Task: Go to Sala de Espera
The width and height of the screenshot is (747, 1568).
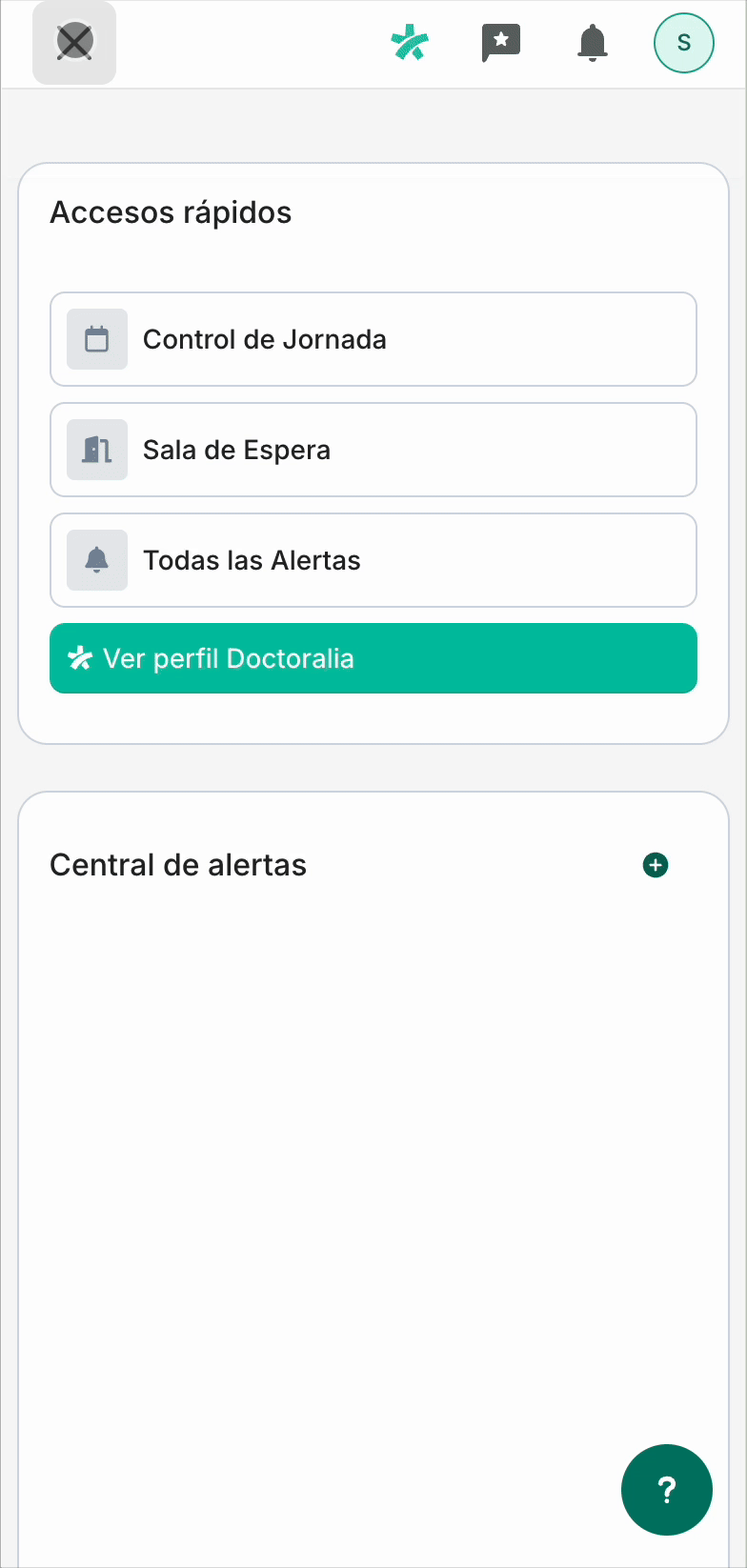Action: [x=373, y=450]
